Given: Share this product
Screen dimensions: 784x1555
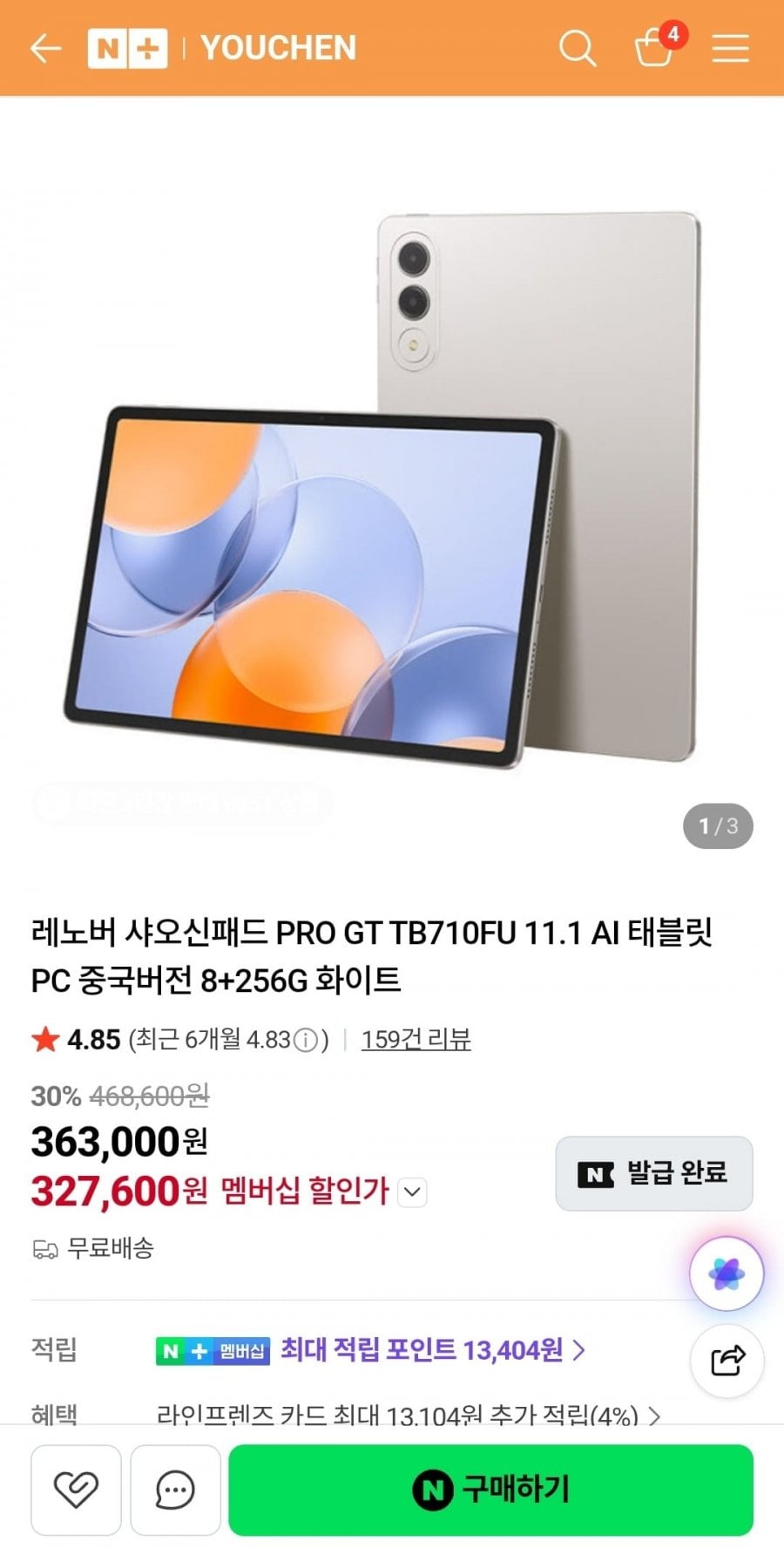Looking at the screenshot, I should point(726,1361).
